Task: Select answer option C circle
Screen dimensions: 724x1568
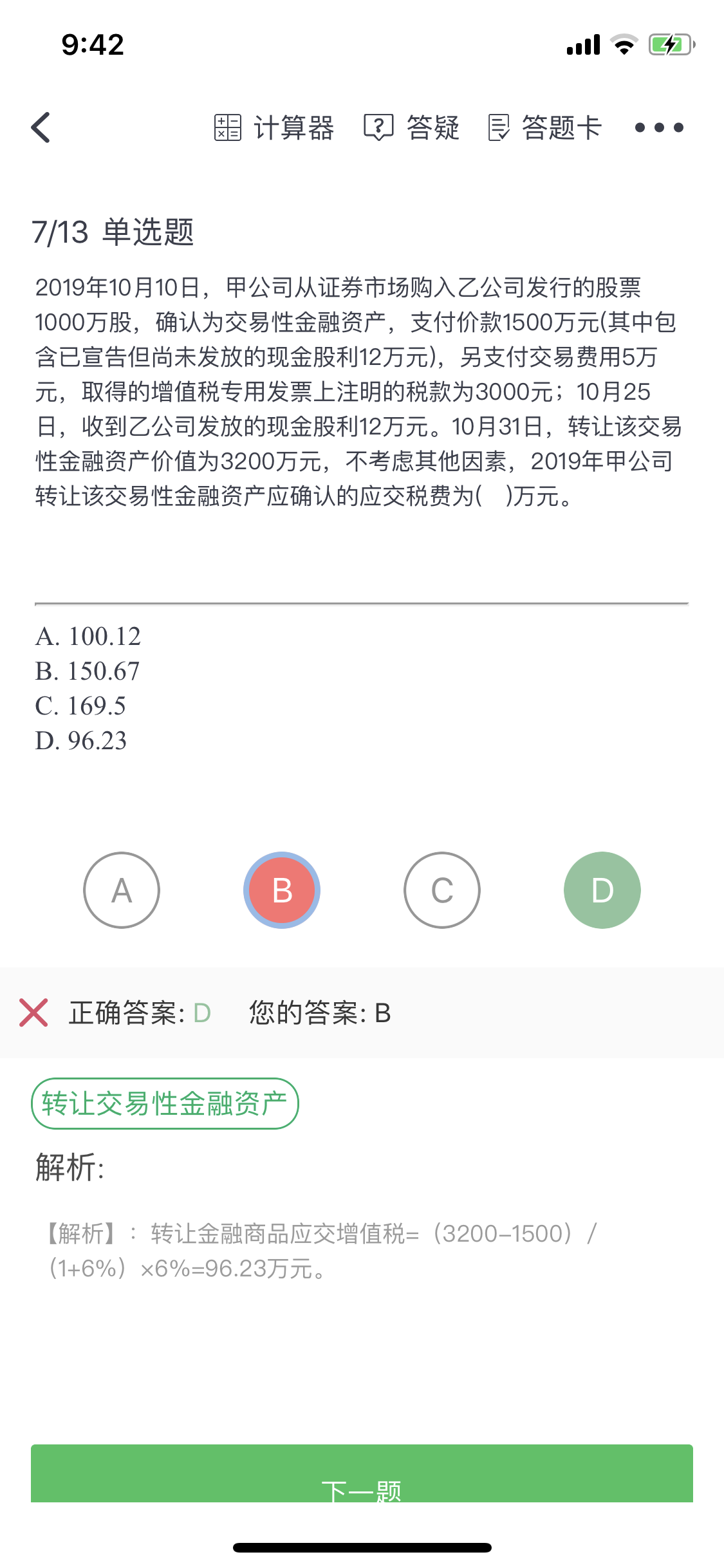Action: click(x=442, y=890)
